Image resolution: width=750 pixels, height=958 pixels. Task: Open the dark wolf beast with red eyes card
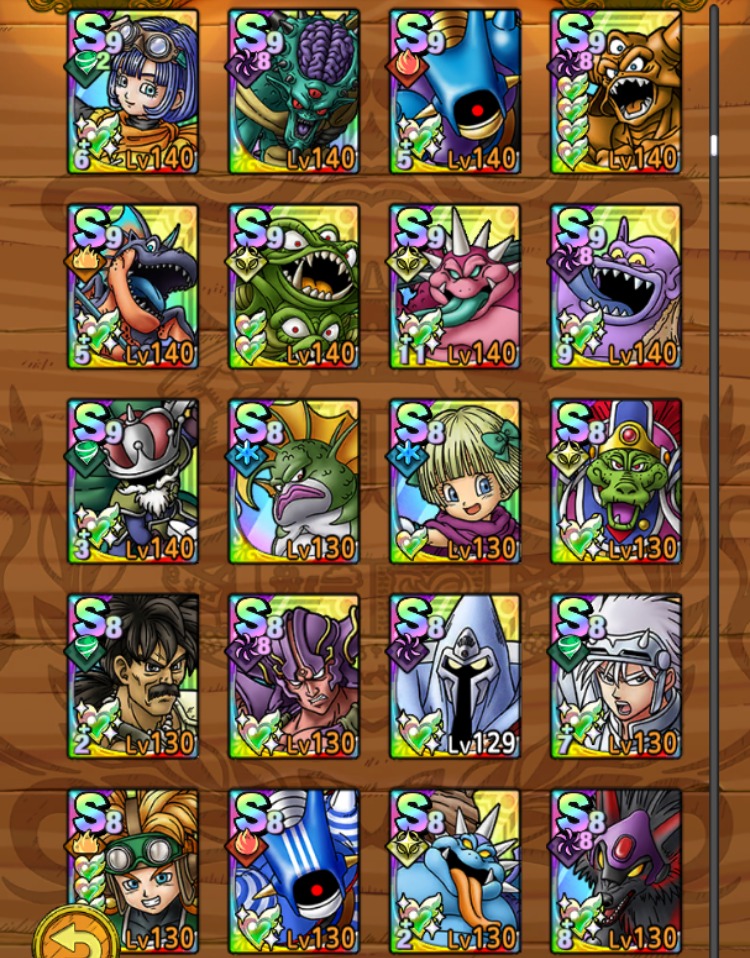pyautogui.click(x=616, y=868)
